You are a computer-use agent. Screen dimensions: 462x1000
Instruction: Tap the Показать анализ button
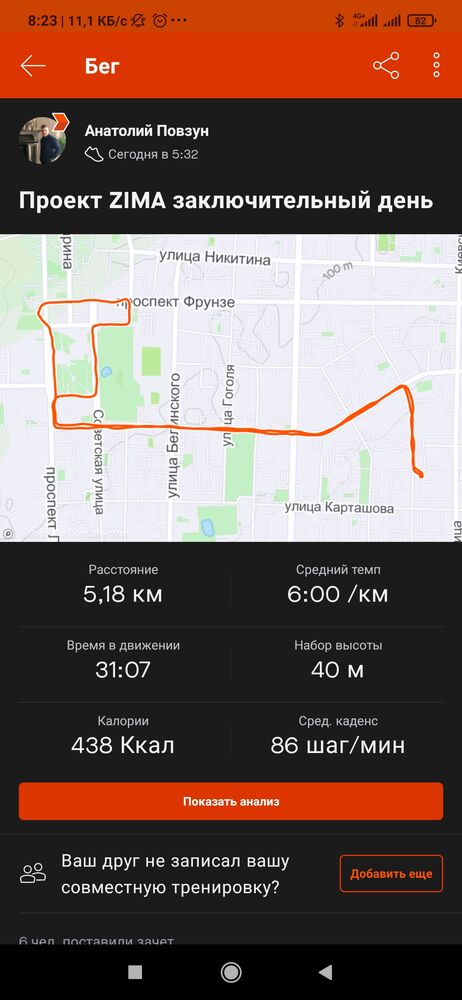pyautogui.click(x=231, y=801)
